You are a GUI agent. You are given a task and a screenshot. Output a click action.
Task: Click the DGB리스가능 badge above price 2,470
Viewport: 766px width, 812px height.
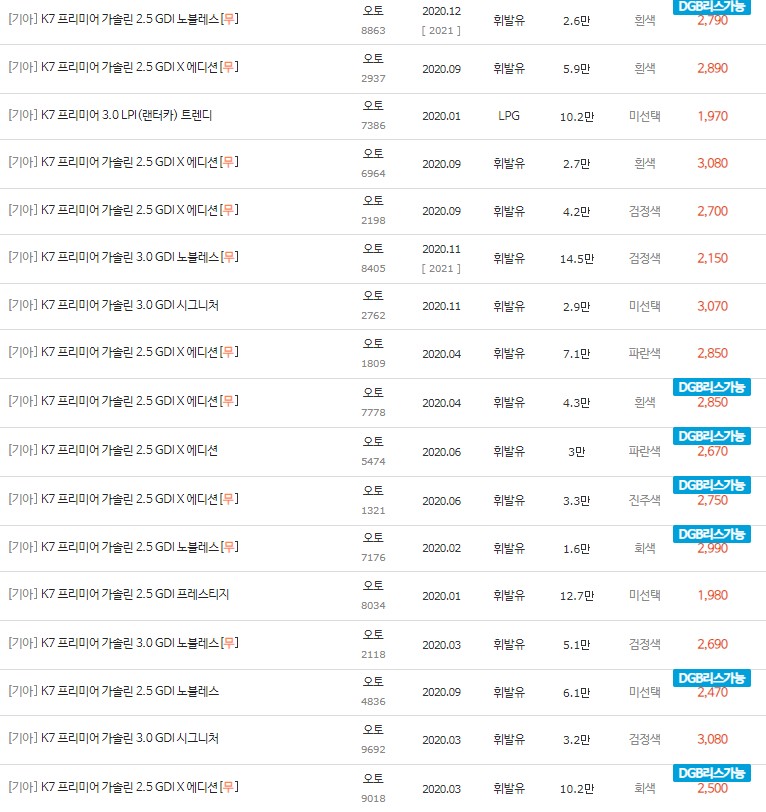(x=711, y=678)
